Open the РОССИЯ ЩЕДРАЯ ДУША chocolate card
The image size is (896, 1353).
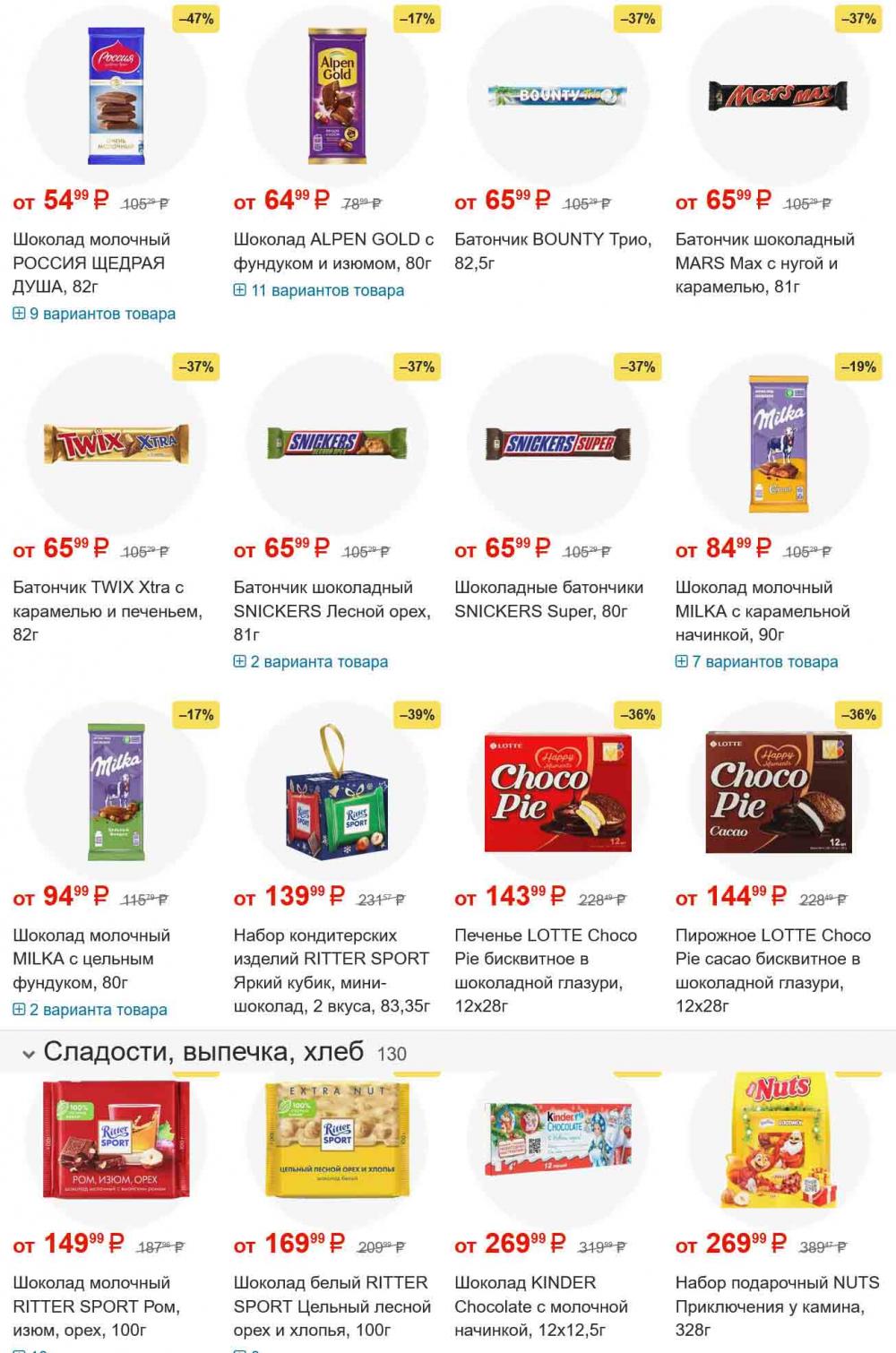(x=91, y=263)
